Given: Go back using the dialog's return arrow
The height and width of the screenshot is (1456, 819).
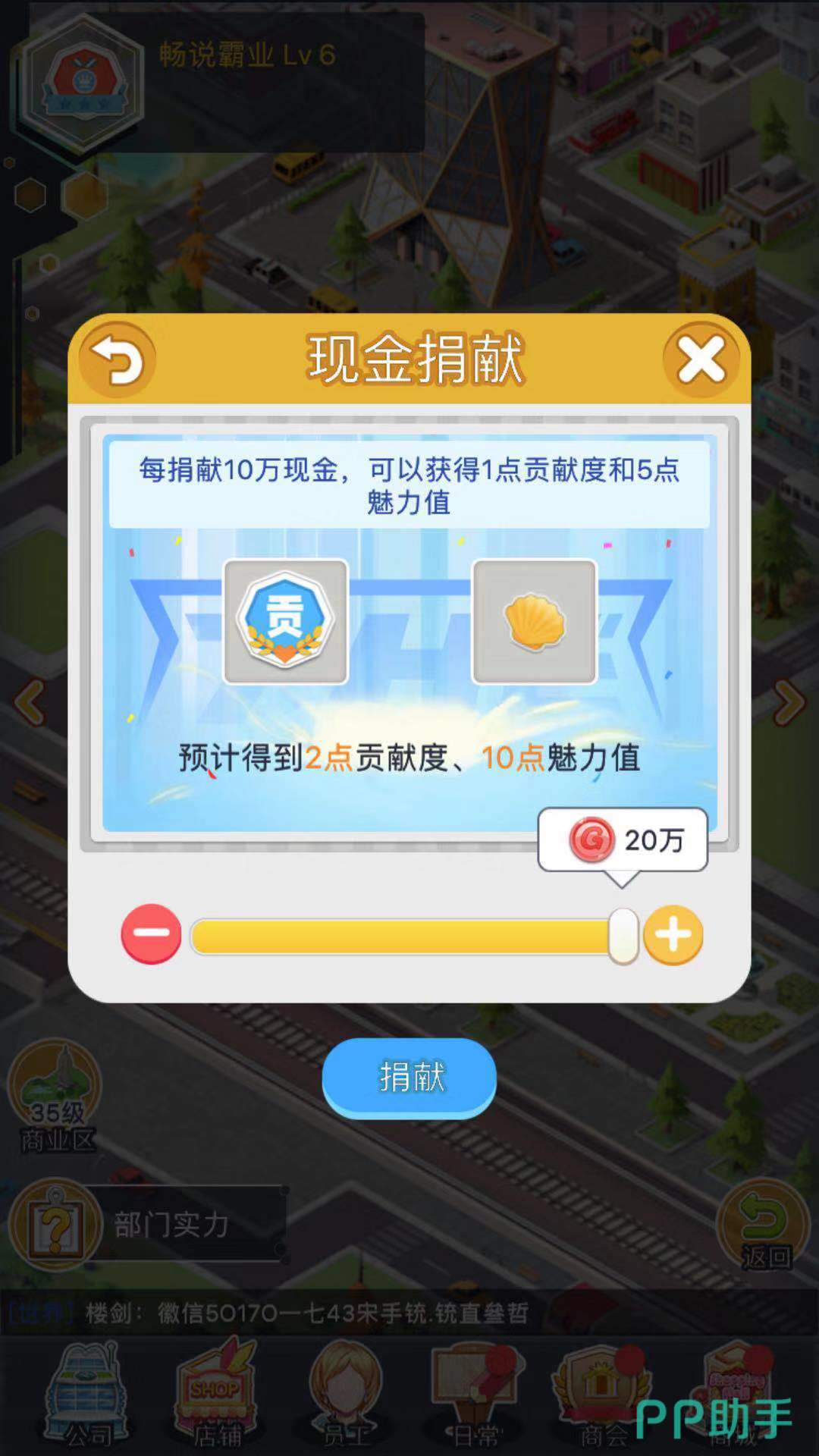Looking at the screenshot, I should (118, 359).
